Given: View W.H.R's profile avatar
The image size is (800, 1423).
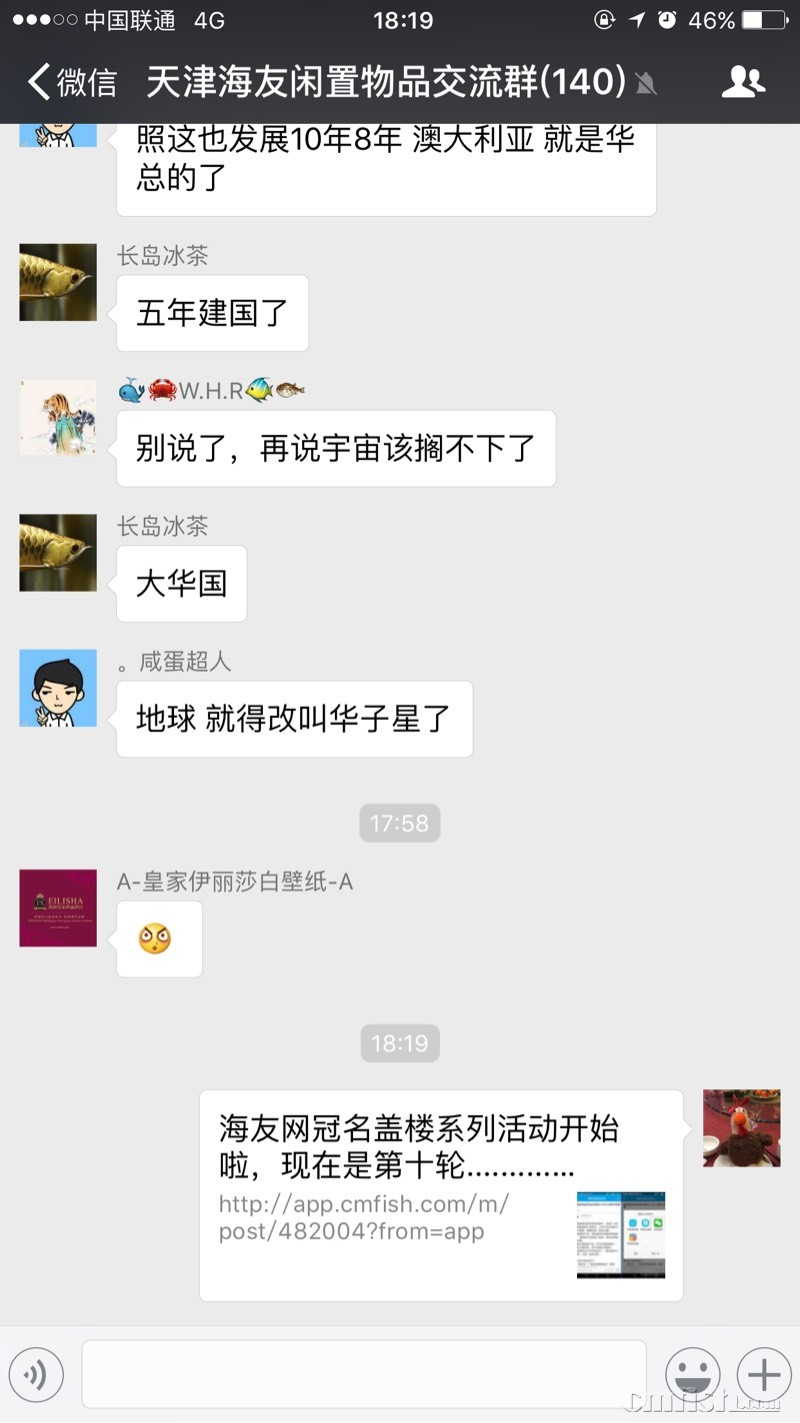Looking at the screenshot, I should click(58, 417).
